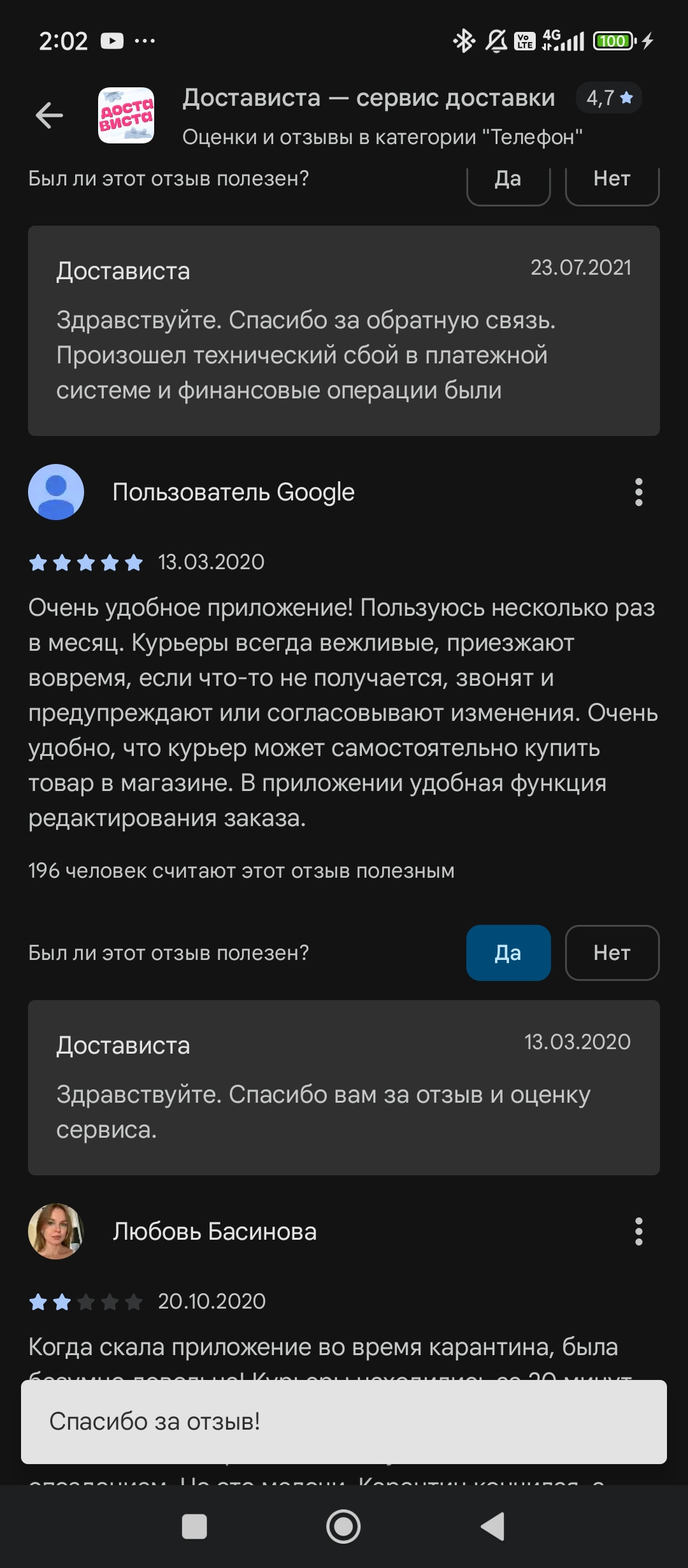Go back using the app bar arrow
This screenshot has width=688, height=1568.
coord(49,115)
